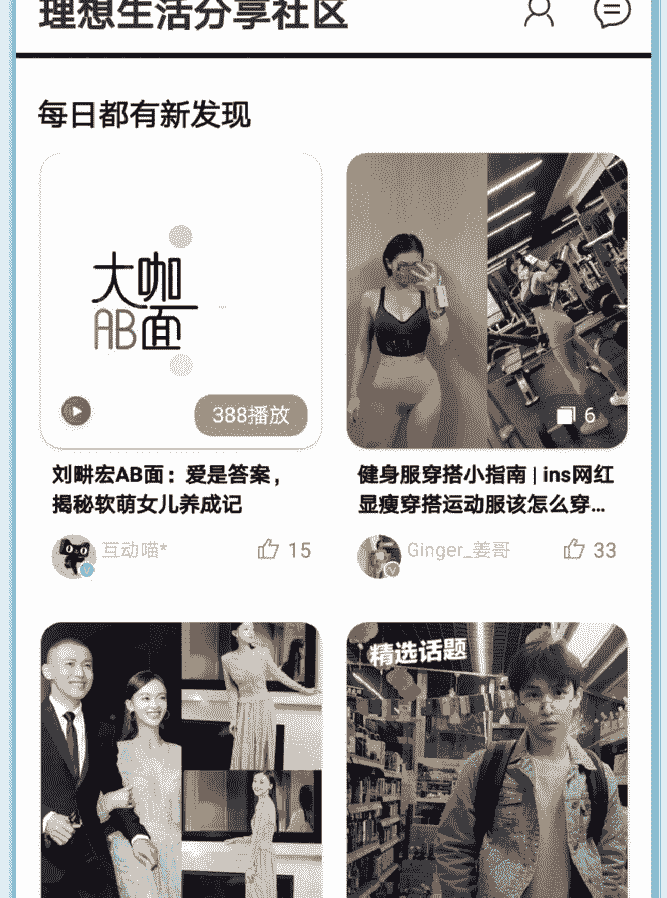This screenshot has height=898, width=667.
Task: Open the messages chat bubble icon
Action: tap(612, 11)
